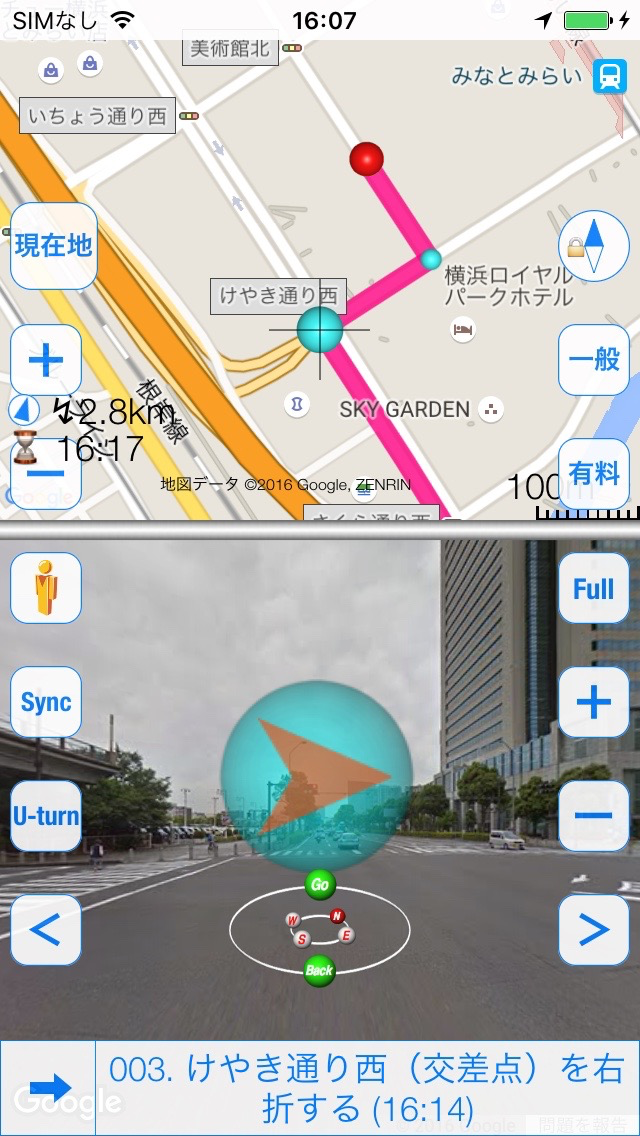The width and height of the screenshot is (640, 1136).
Task: Tap the pegman street view button
Action: [46, 588]
